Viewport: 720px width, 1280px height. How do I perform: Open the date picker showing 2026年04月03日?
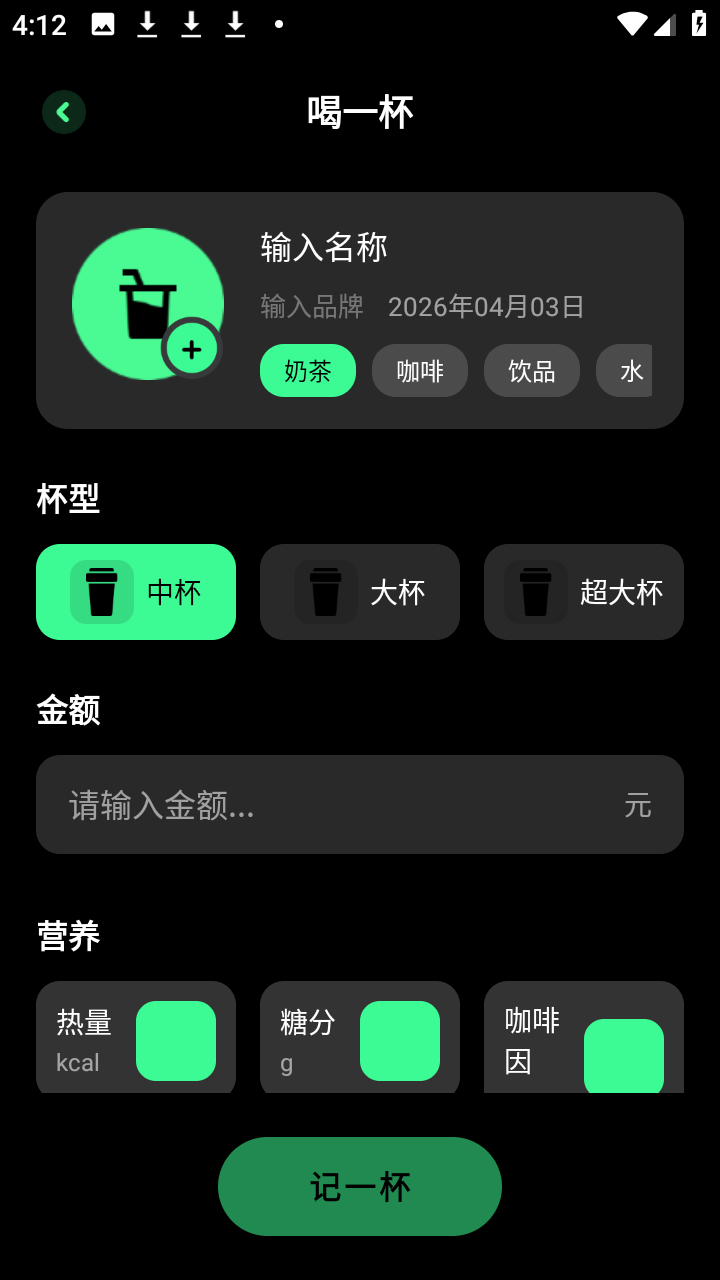pyautogui.click(x=485, y=306)
